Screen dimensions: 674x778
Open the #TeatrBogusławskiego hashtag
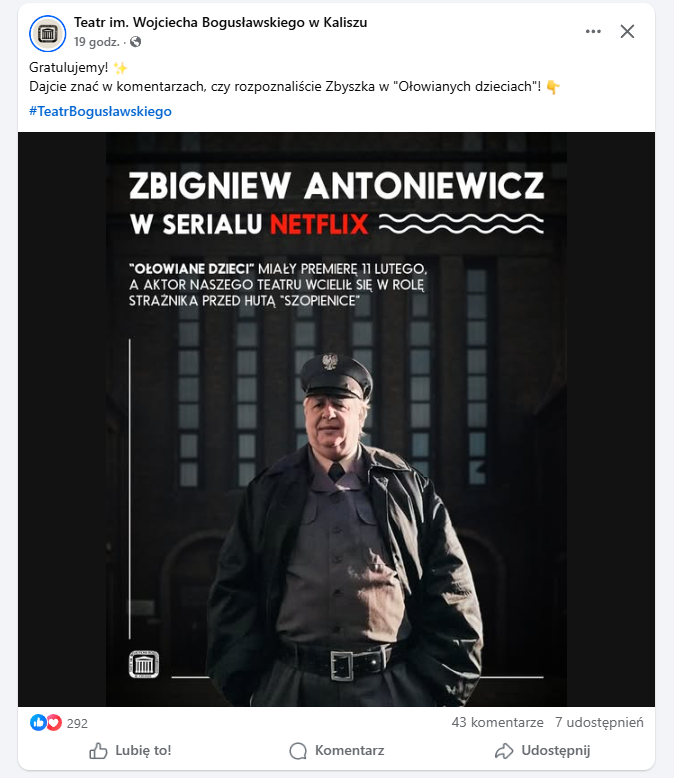click(100, 111)
